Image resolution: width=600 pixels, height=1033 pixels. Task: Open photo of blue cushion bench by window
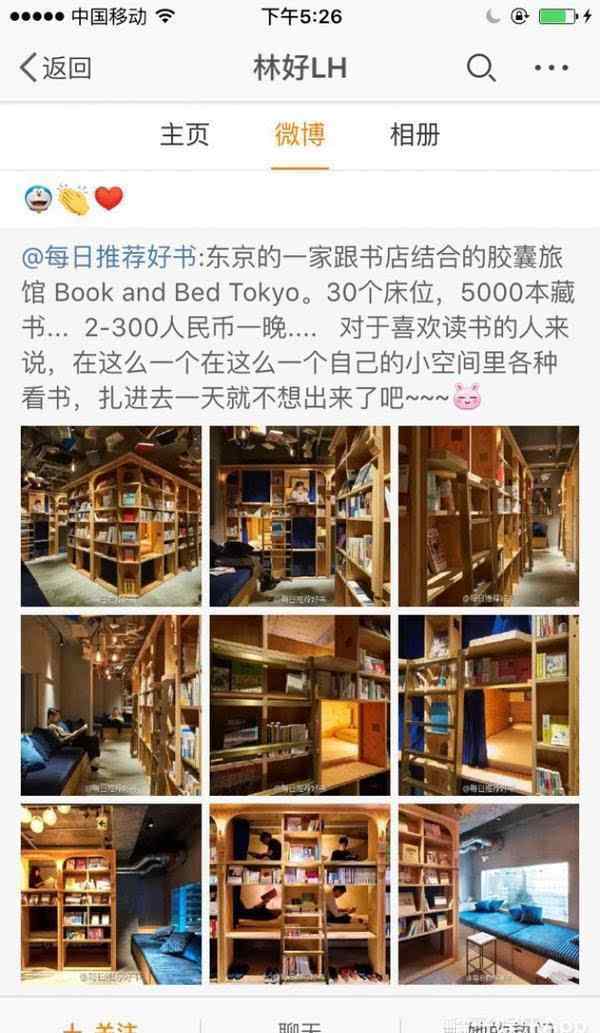(x=488, y=894)
